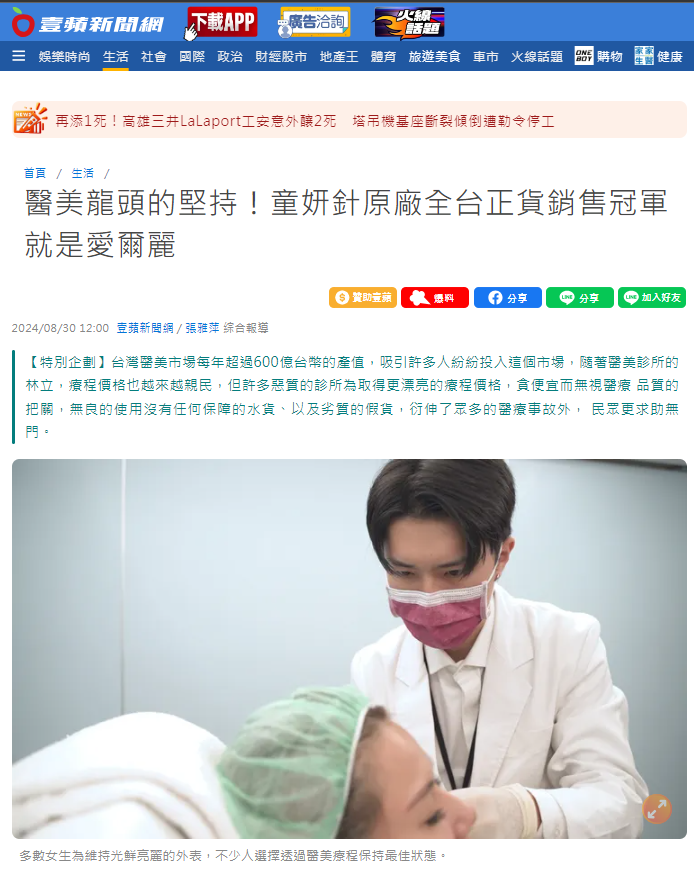
Task: Switch to 火線話題 tab
Action: (x=537, y=57)
